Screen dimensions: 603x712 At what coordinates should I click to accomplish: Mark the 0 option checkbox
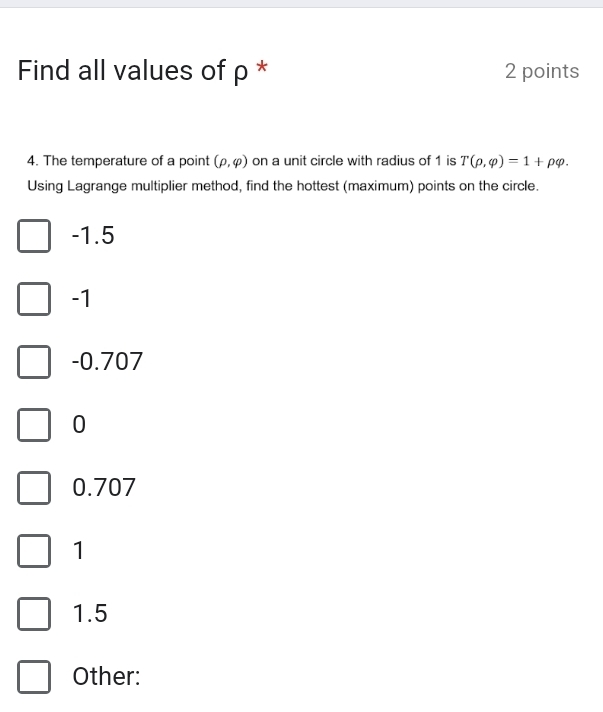point(33,426)
